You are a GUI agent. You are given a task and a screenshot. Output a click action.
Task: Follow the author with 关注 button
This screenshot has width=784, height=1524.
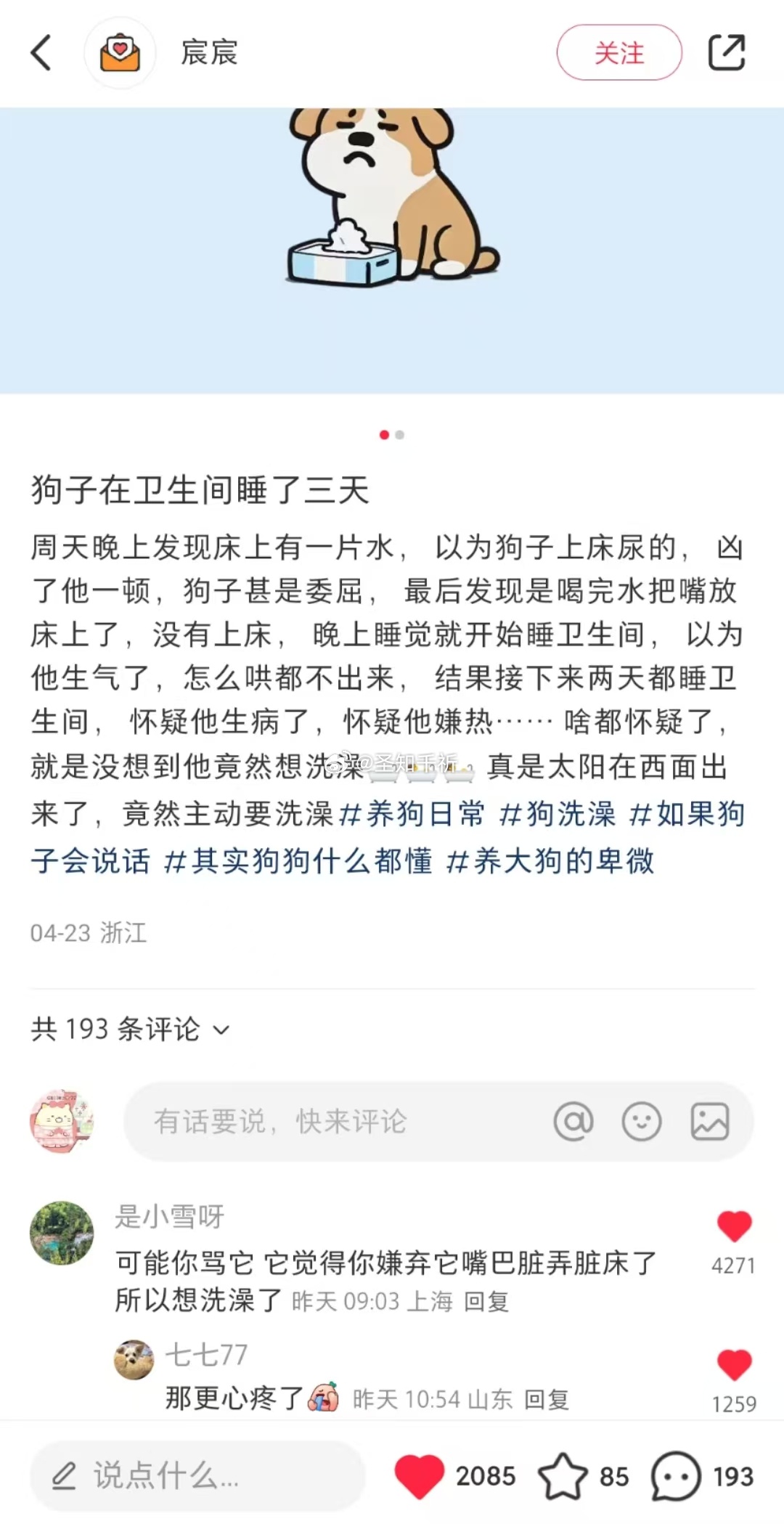coord(618,53)
